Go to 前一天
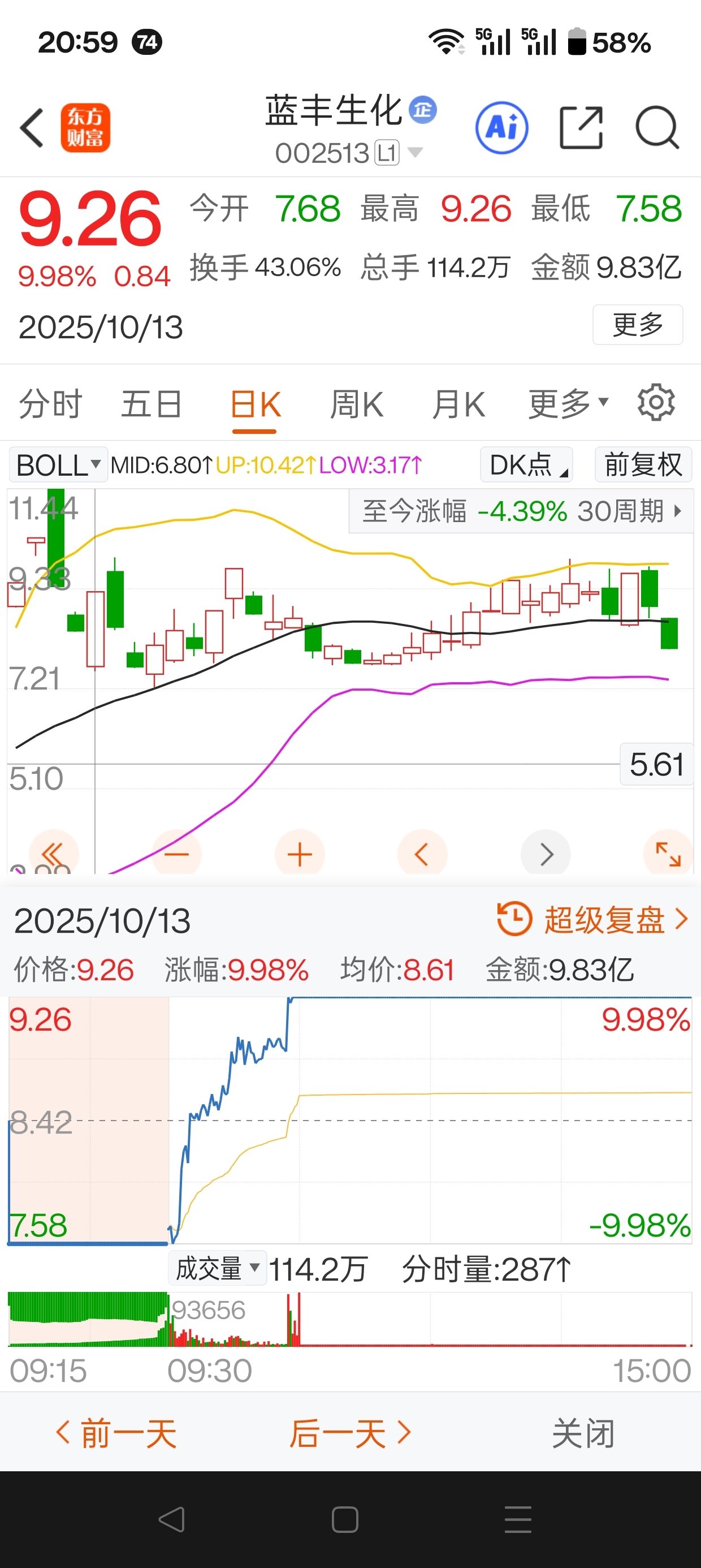The width and height of the screenshot is (701, 1568). 116,1433
